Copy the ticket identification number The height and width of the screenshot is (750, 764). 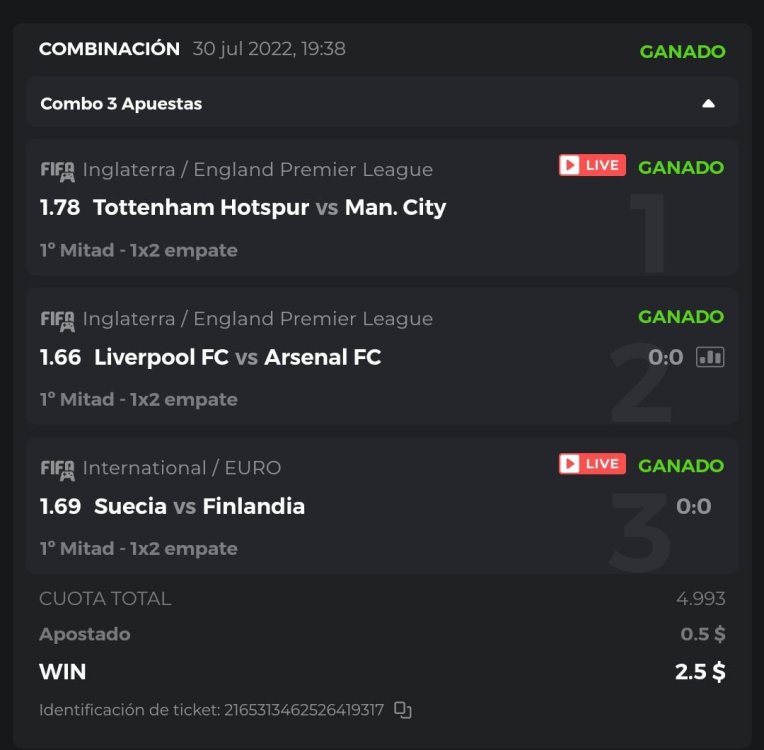tap(403, 710)
